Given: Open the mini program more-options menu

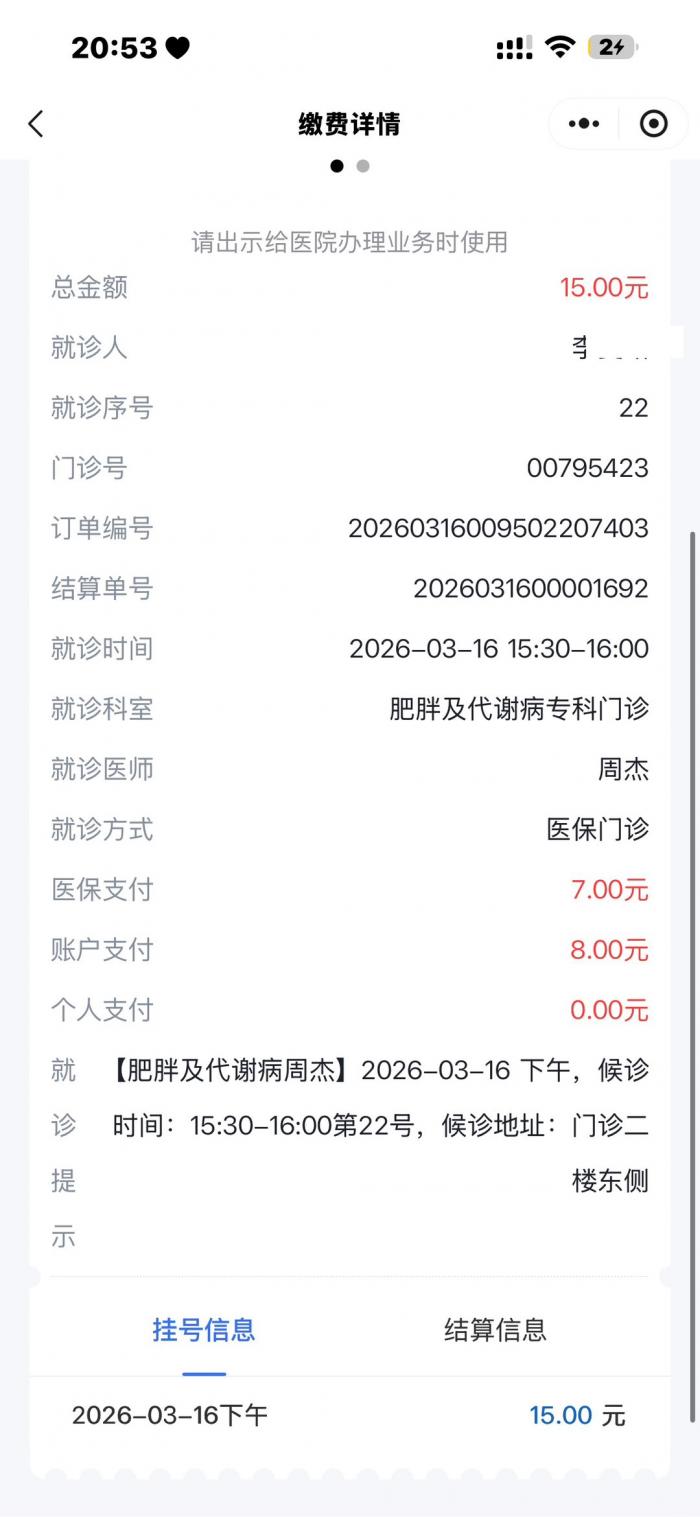Looking at the screenshot, I should pos(584,124).
